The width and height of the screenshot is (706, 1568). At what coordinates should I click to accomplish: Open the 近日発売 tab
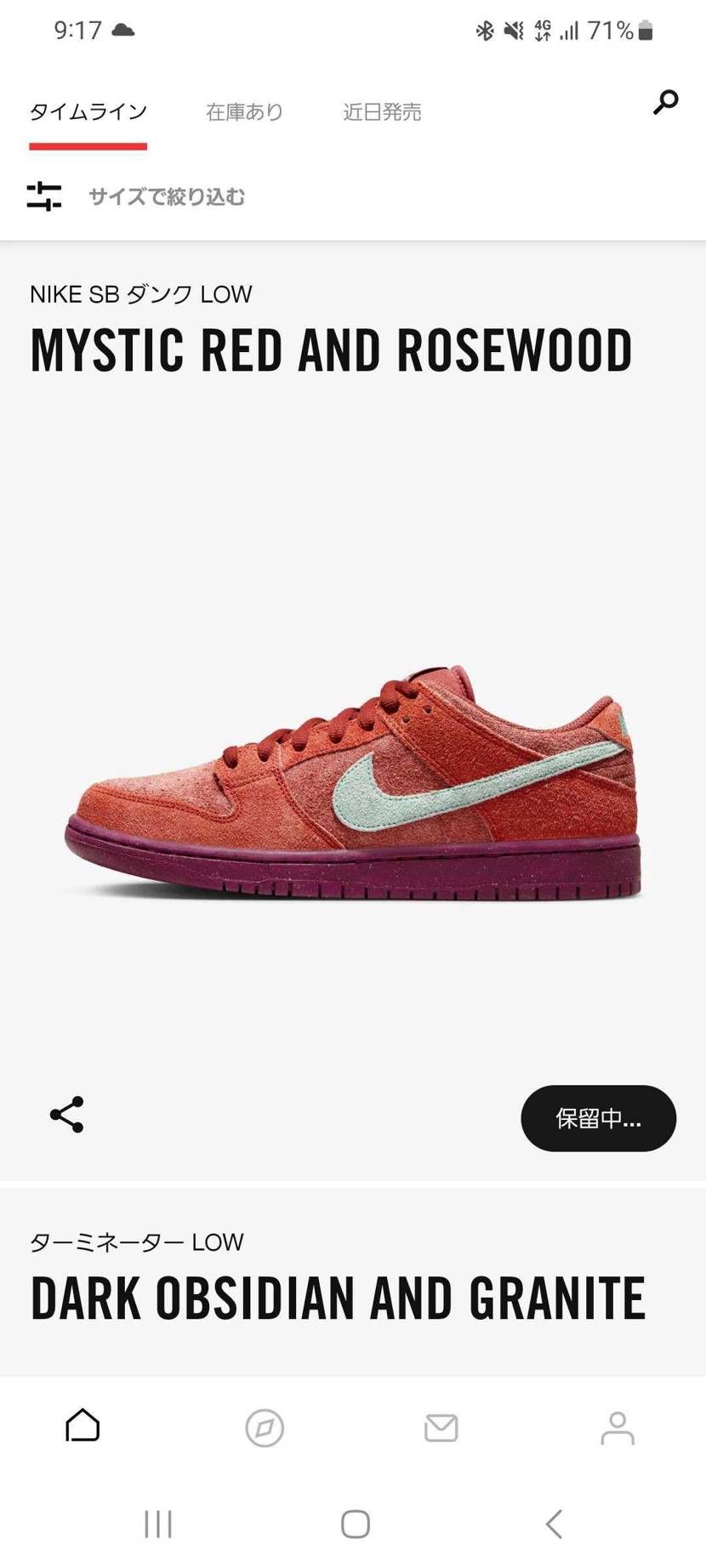[381, 111]
